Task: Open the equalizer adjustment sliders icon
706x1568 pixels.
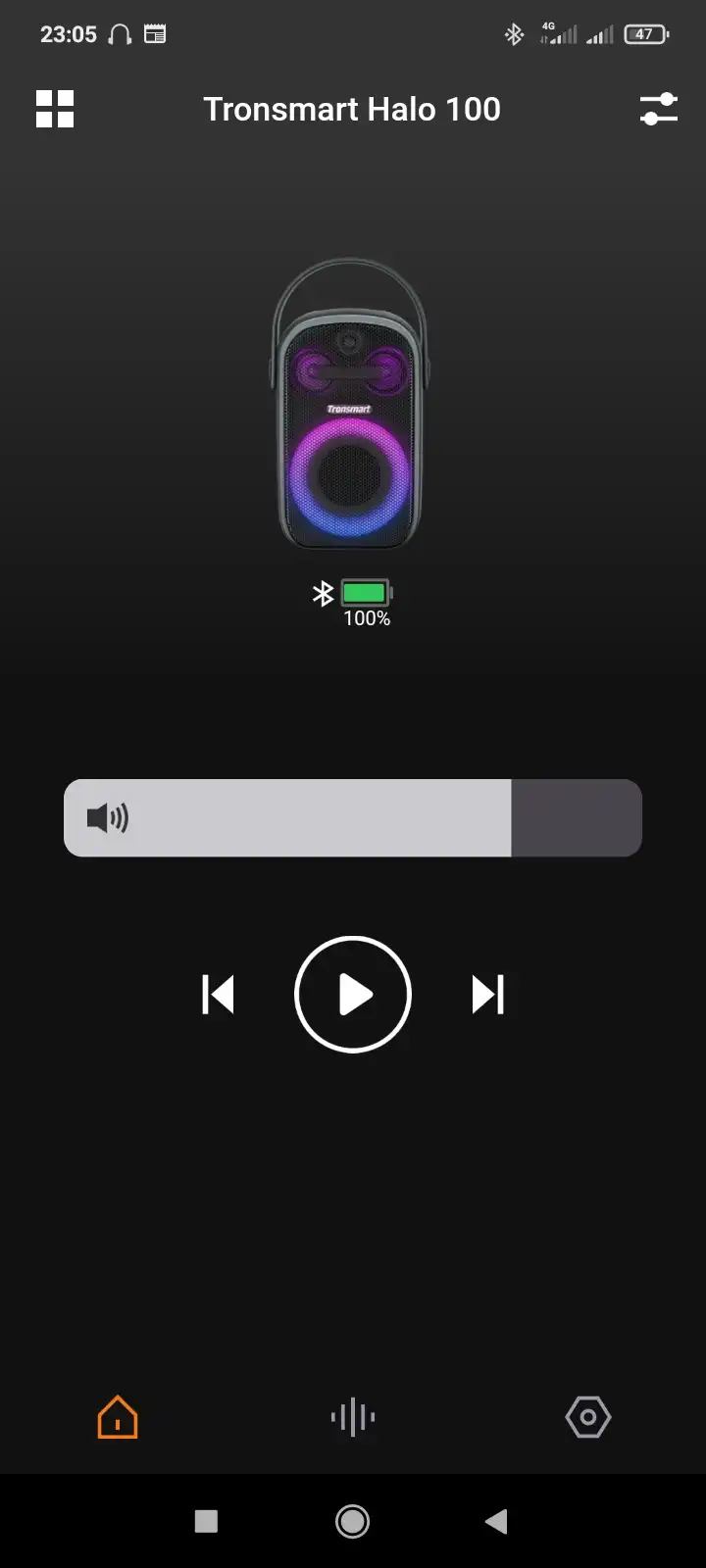Action: click(x=659, y=109)
